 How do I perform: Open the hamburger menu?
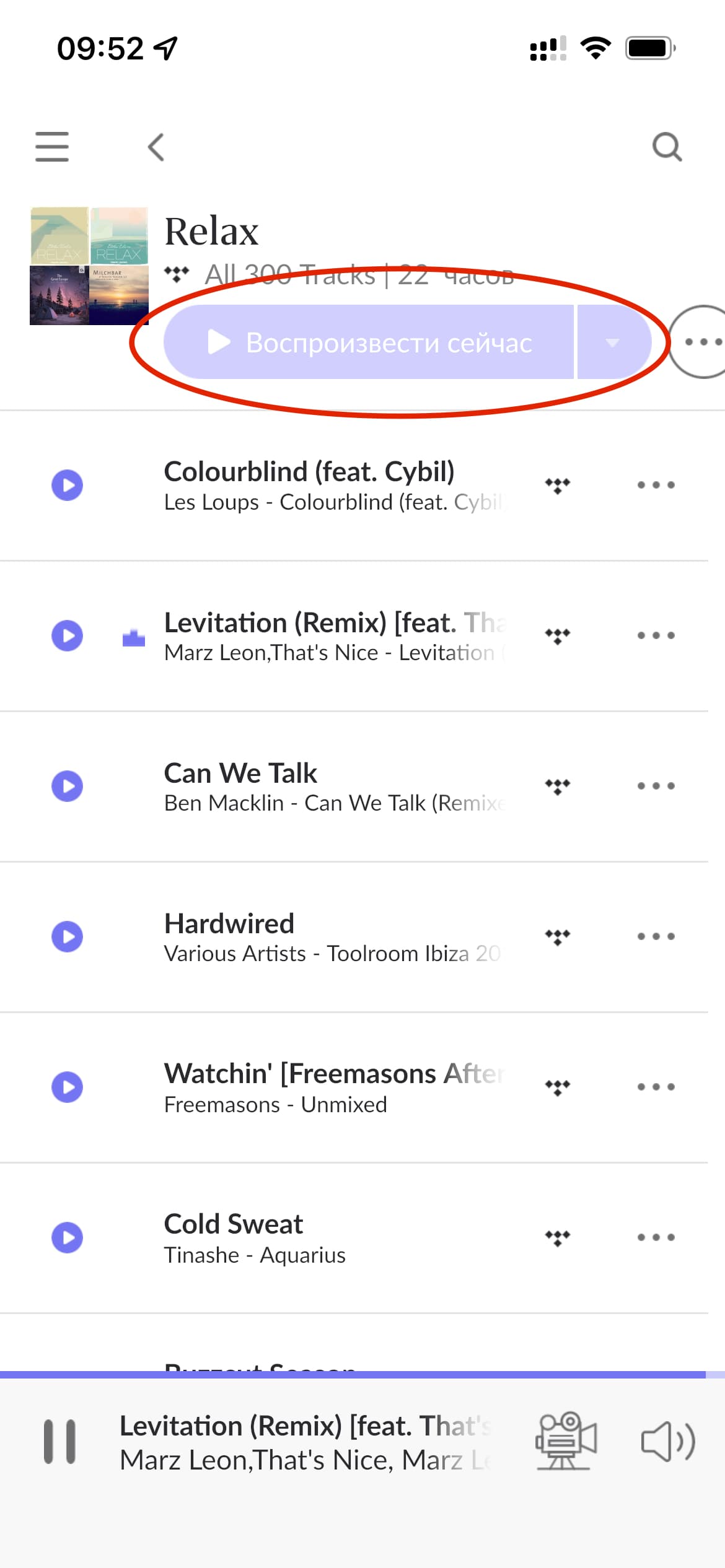tap(52, 147)
